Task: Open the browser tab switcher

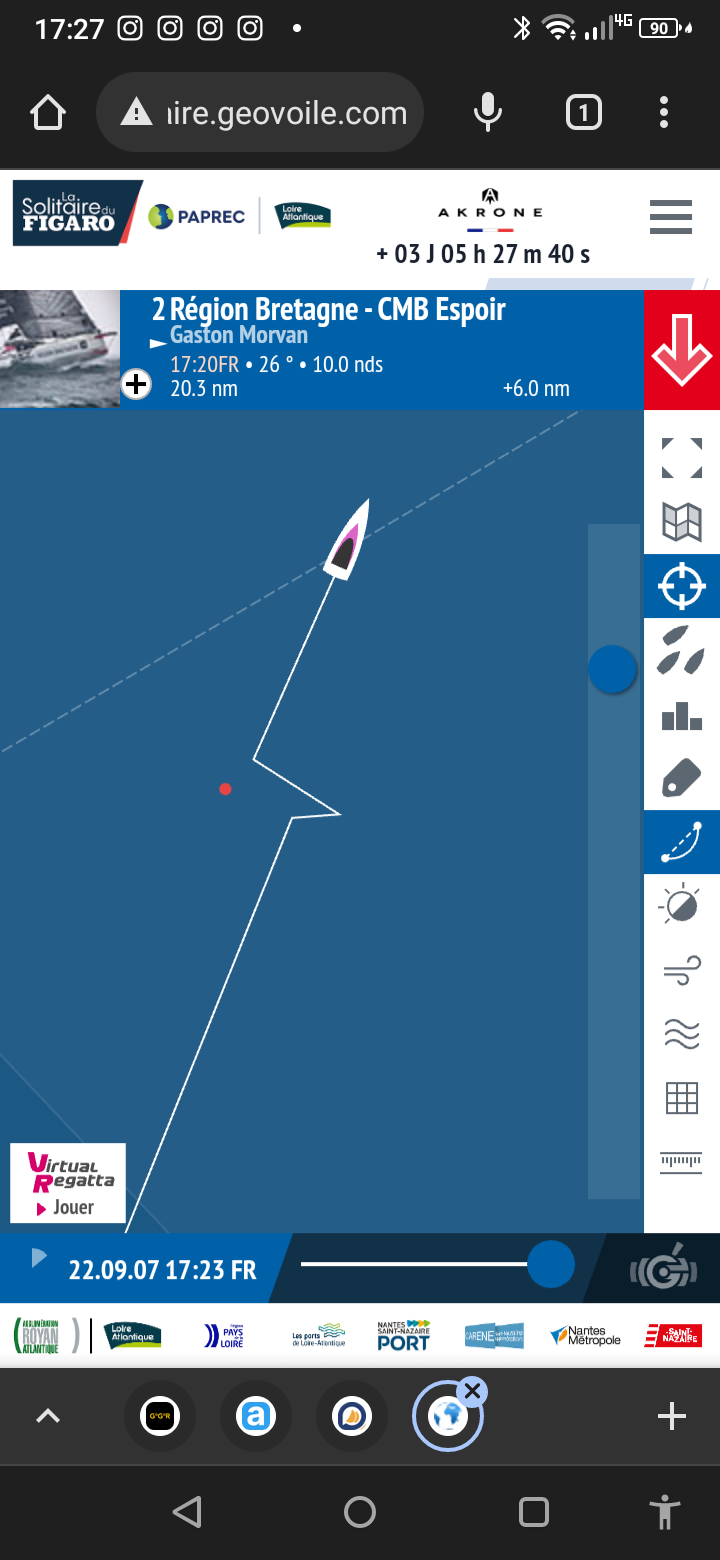Action: tap(584, 113)
